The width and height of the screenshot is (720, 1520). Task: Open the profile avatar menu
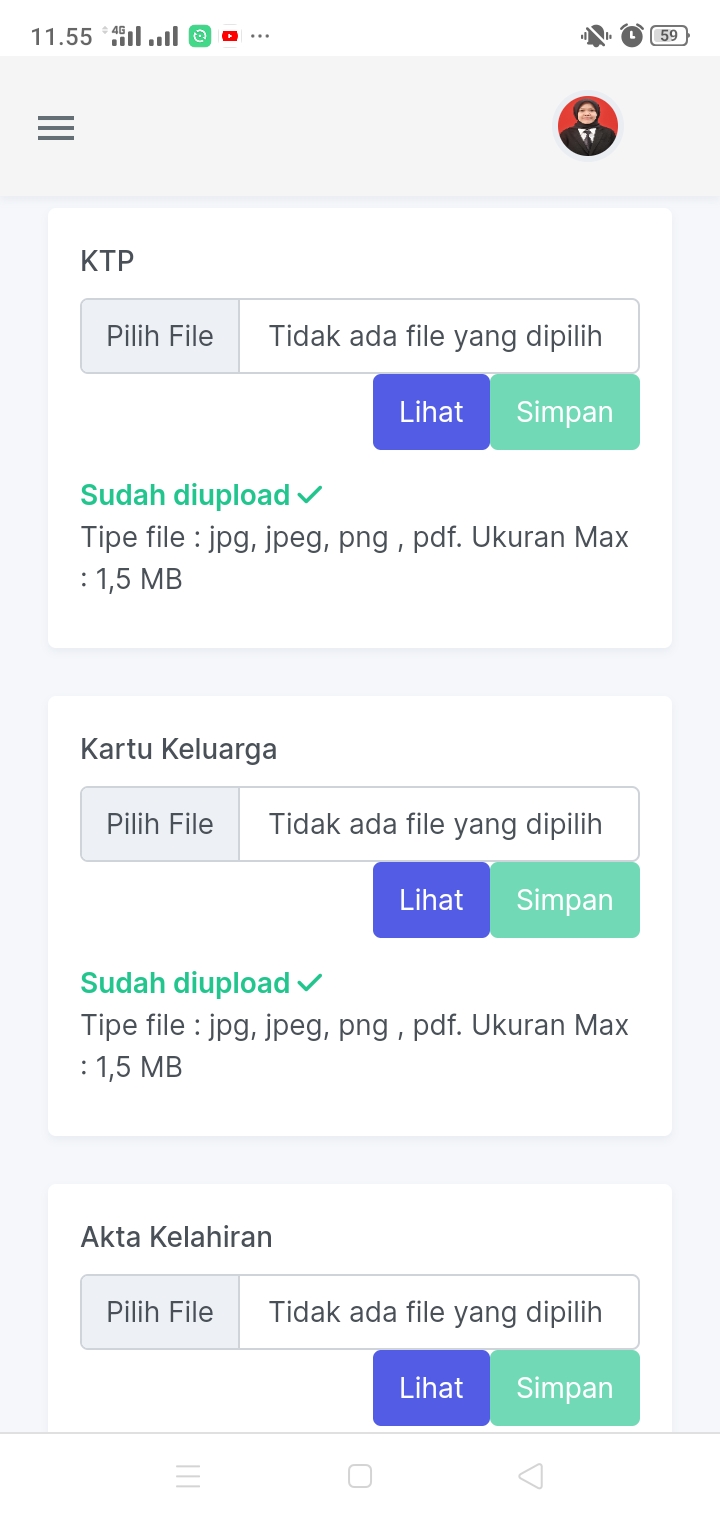(587, 127)
